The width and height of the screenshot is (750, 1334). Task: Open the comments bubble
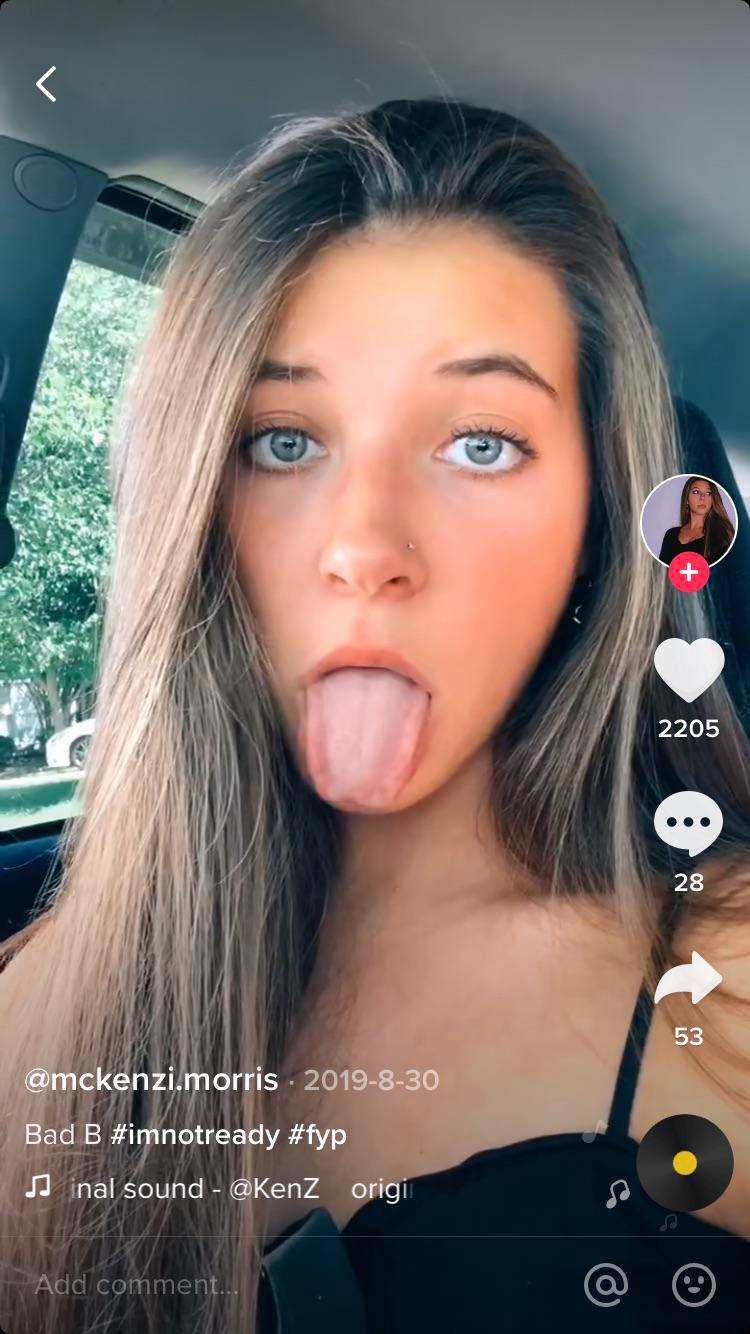tap(688, 823)
